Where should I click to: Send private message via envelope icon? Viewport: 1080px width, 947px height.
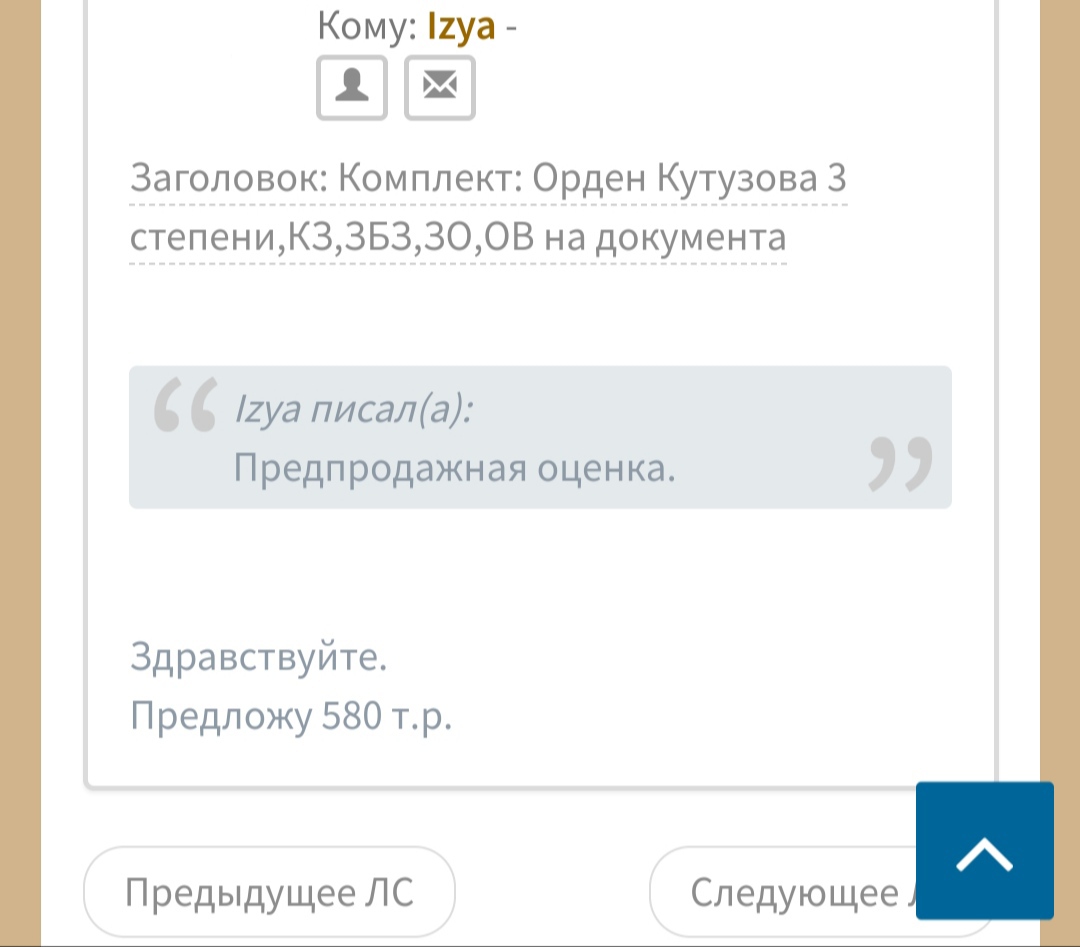[439, 88]
